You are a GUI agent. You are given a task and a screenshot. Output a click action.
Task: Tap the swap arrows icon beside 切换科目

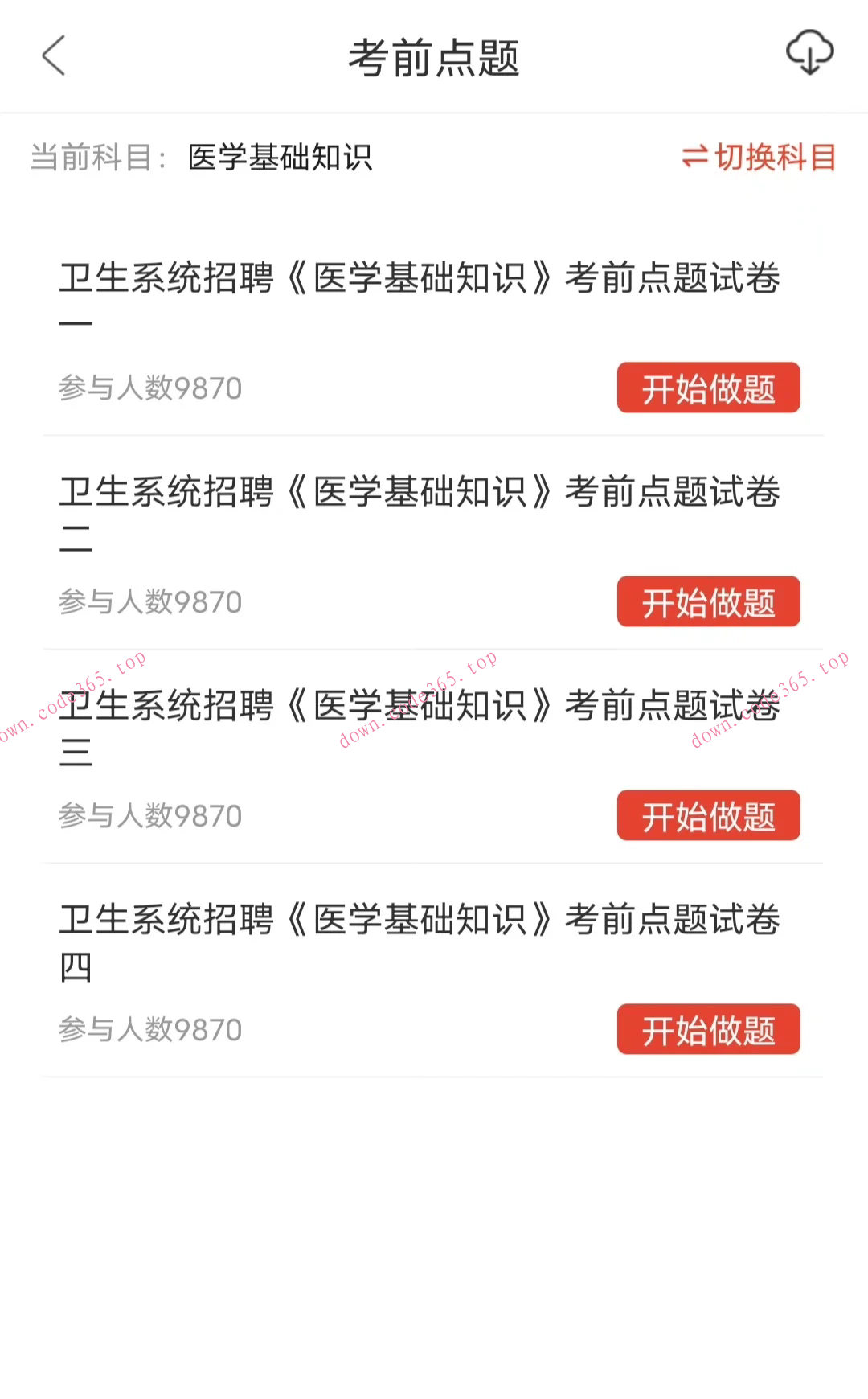(x=696, y=158)
